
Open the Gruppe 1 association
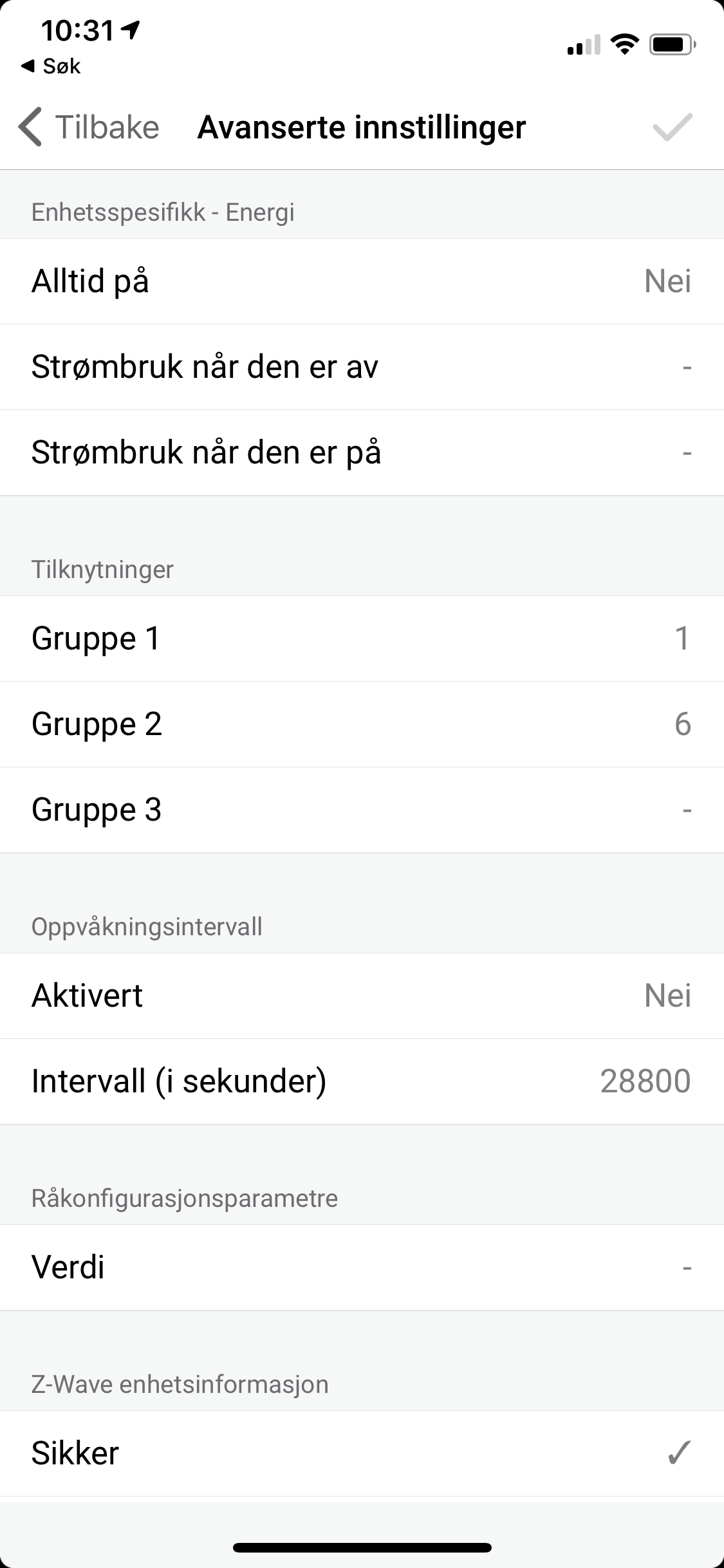point(362,639)
